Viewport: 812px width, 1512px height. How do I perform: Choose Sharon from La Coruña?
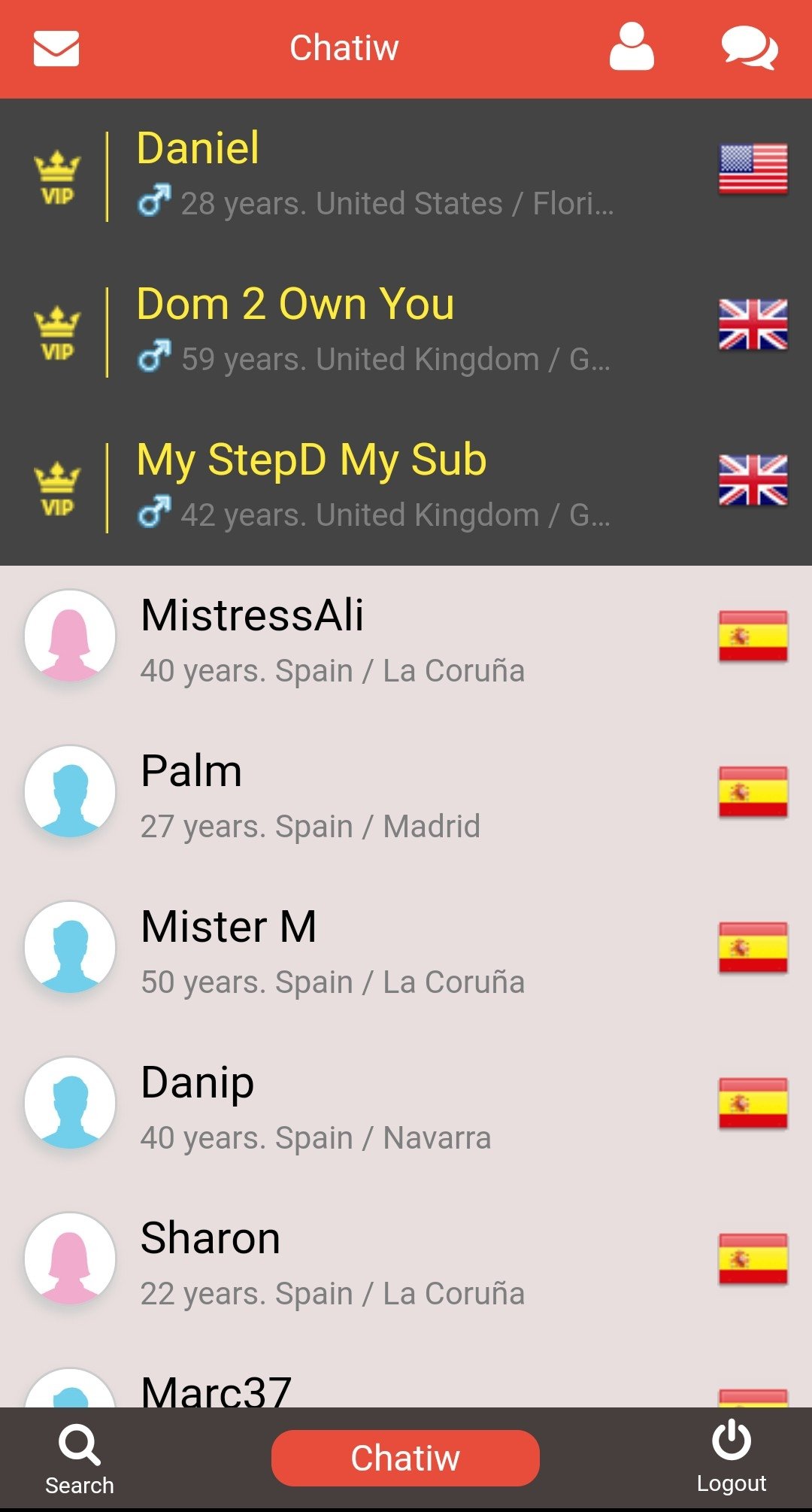point(376,1264)
